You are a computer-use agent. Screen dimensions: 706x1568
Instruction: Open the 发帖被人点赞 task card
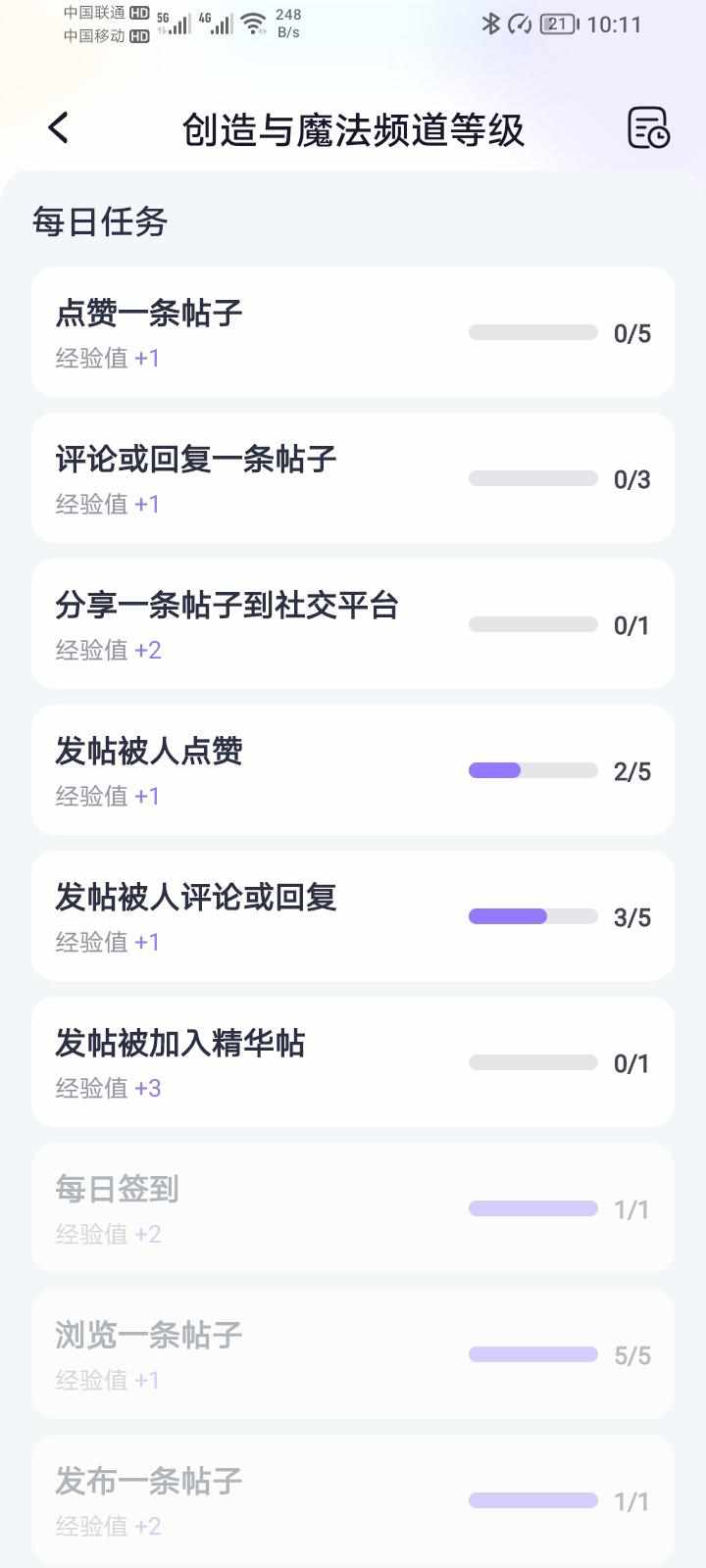click(353, 770)
